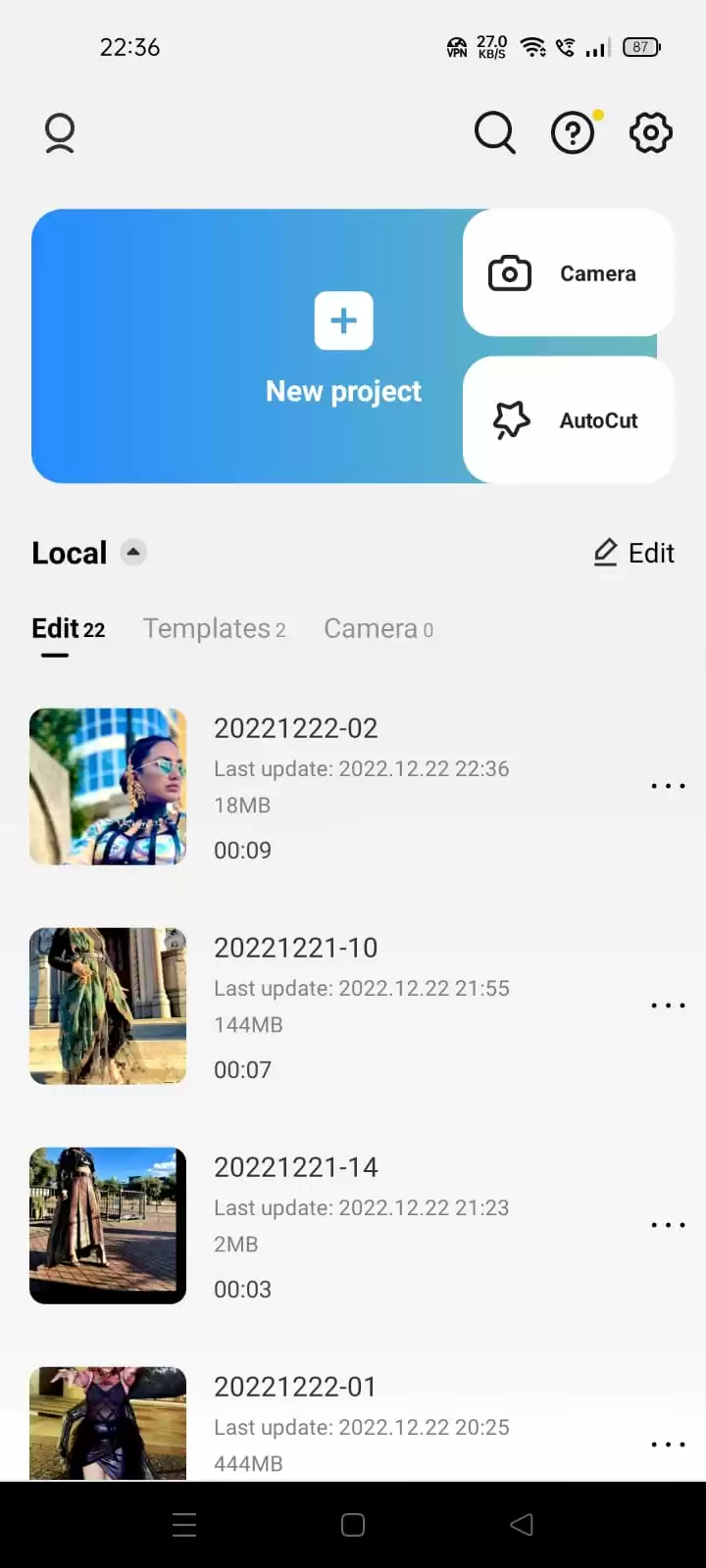Open more options for 20221222-02
This screenshot has width=706, height=1568.
668,786
